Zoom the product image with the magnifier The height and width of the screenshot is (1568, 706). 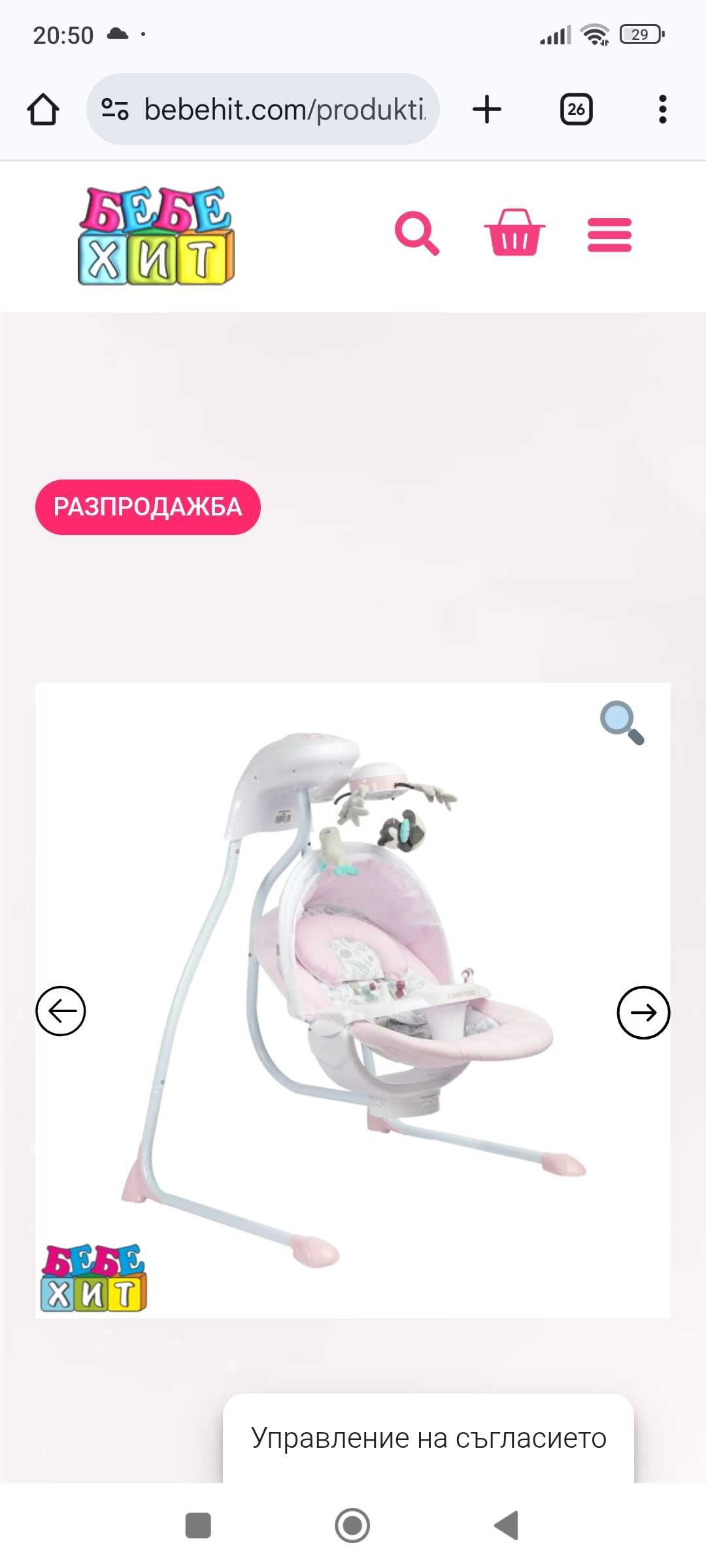(x=622, y=723)
